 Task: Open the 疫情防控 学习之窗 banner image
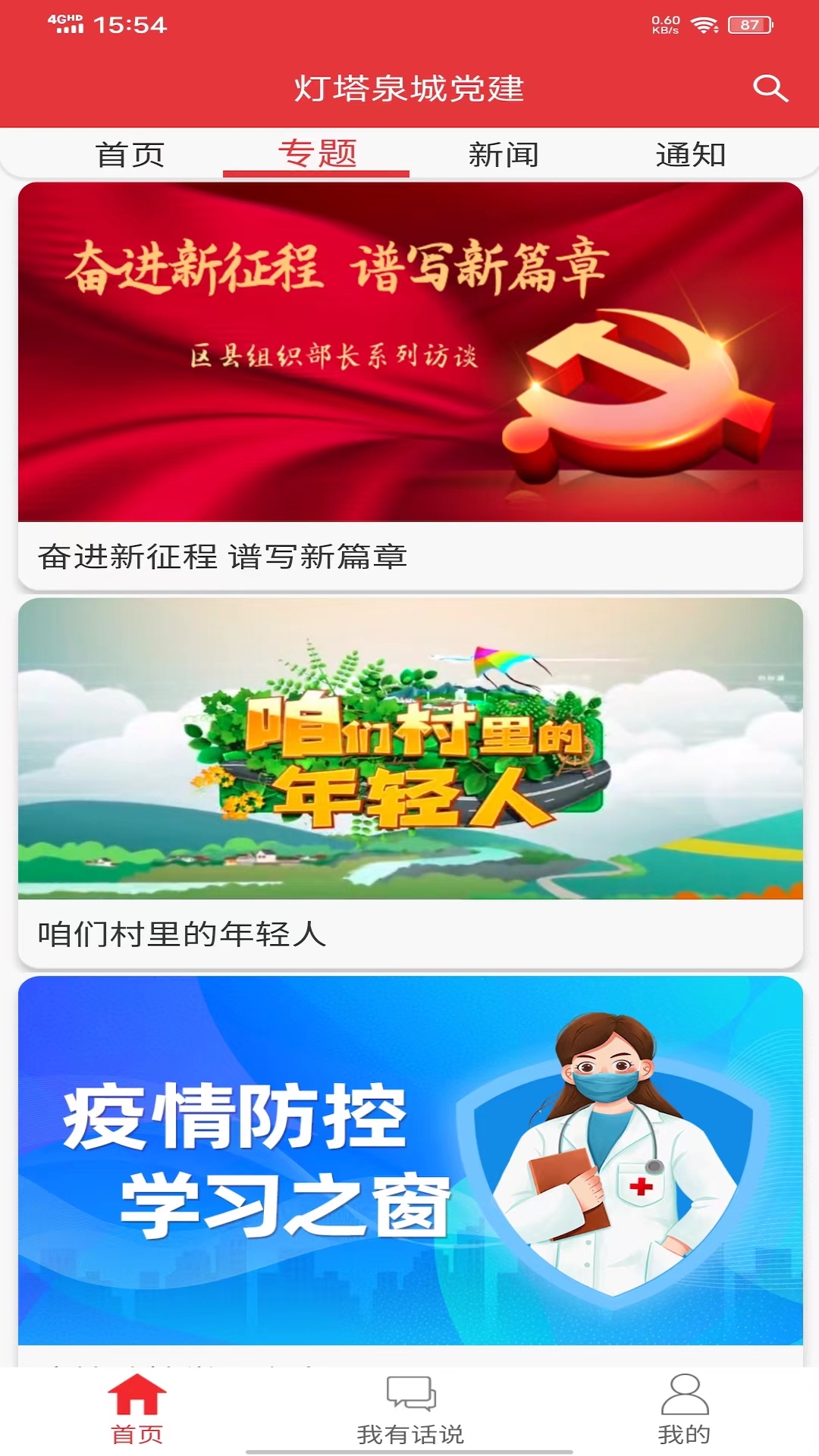[x=409, y=1160]
